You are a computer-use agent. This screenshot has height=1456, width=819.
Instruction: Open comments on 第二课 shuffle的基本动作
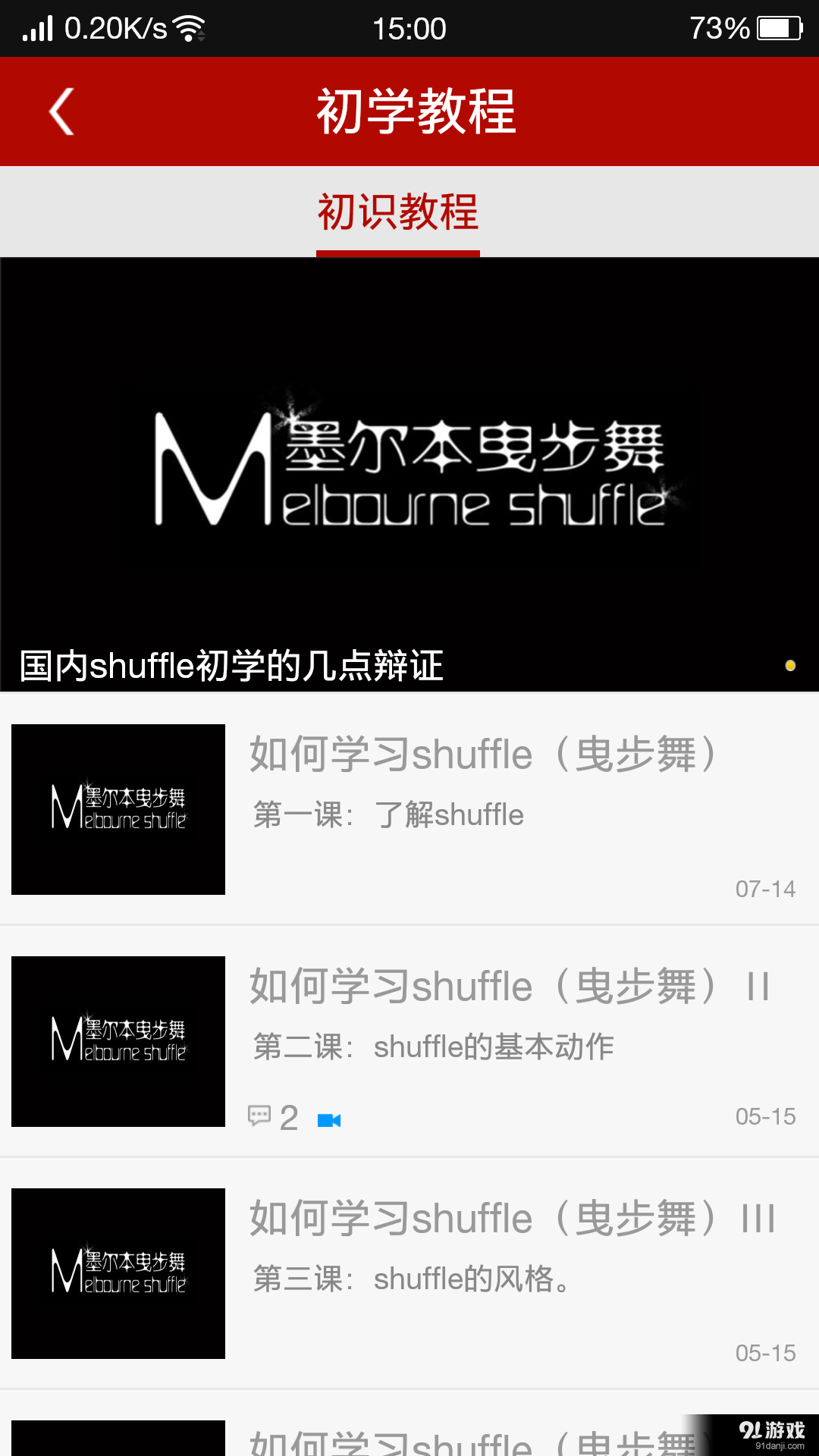[x=259, y=1116]
